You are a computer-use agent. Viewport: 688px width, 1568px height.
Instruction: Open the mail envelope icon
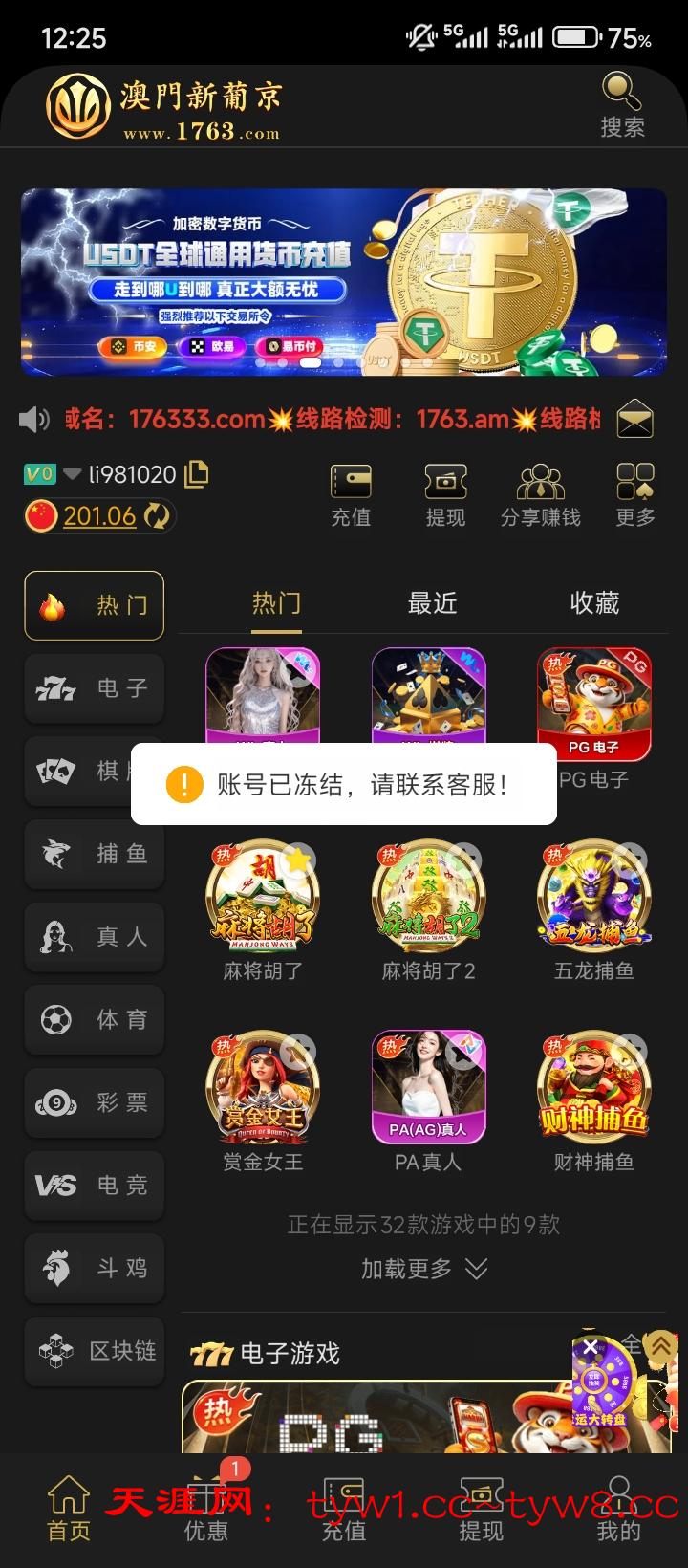tap(634, 419)
